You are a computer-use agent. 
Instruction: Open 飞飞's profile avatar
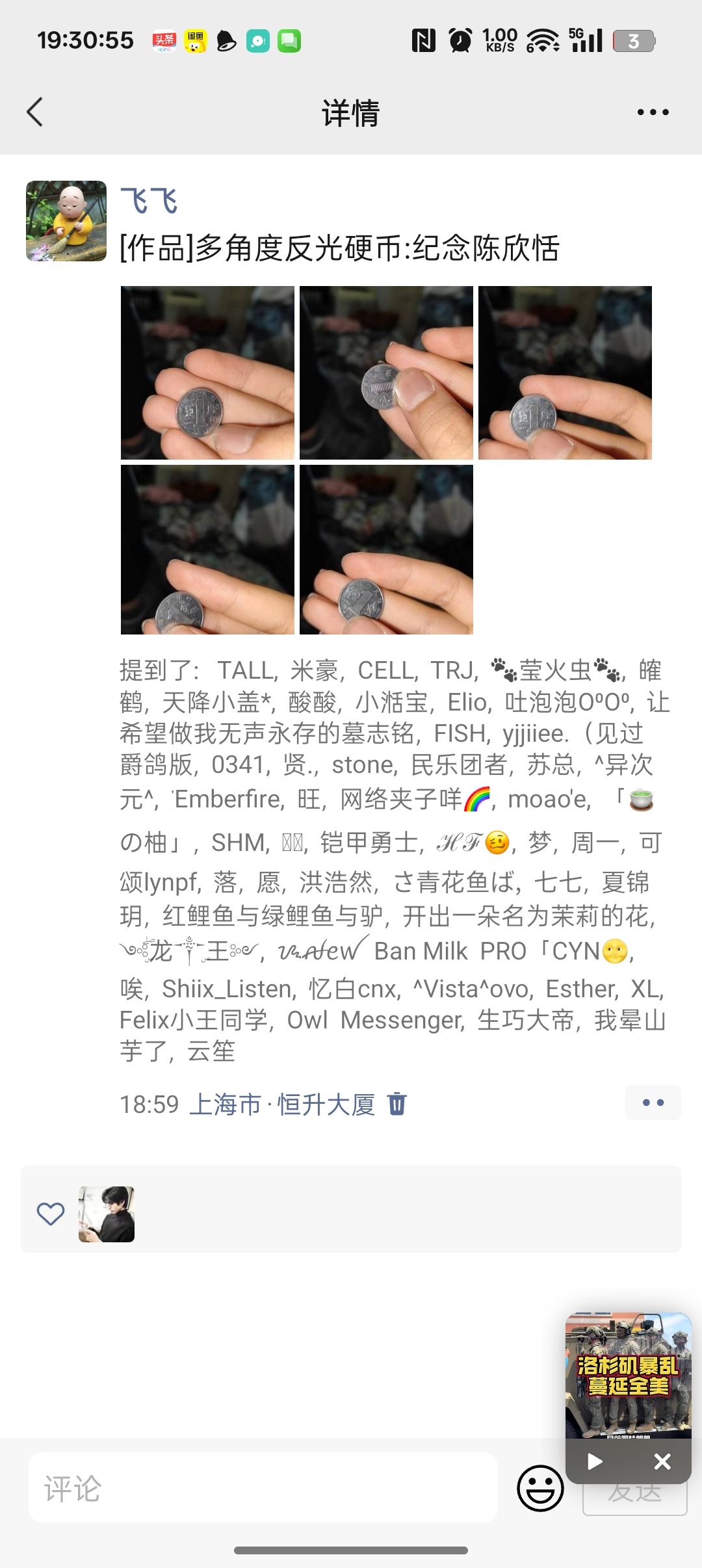[x=66, y=221]
